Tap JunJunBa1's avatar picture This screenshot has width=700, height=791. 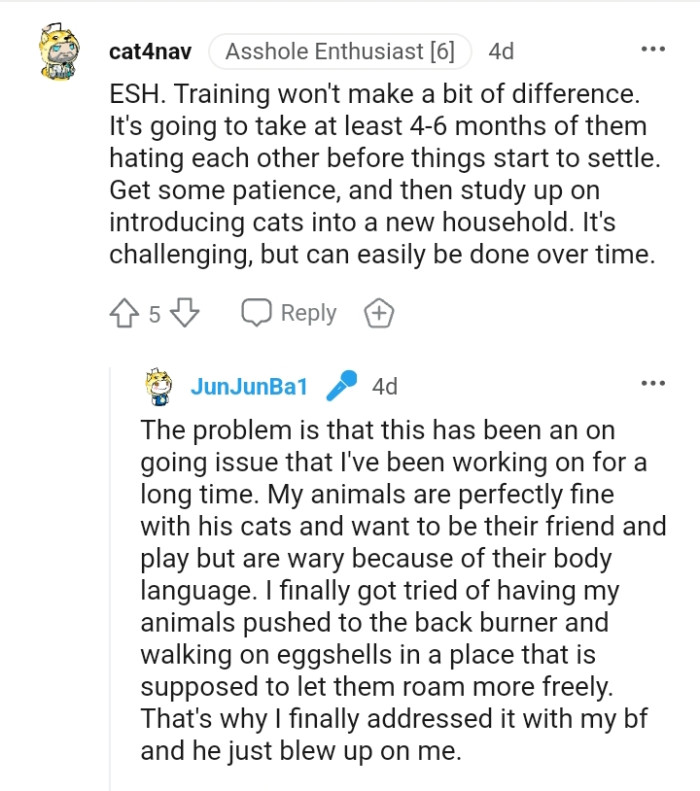point(159,387)
